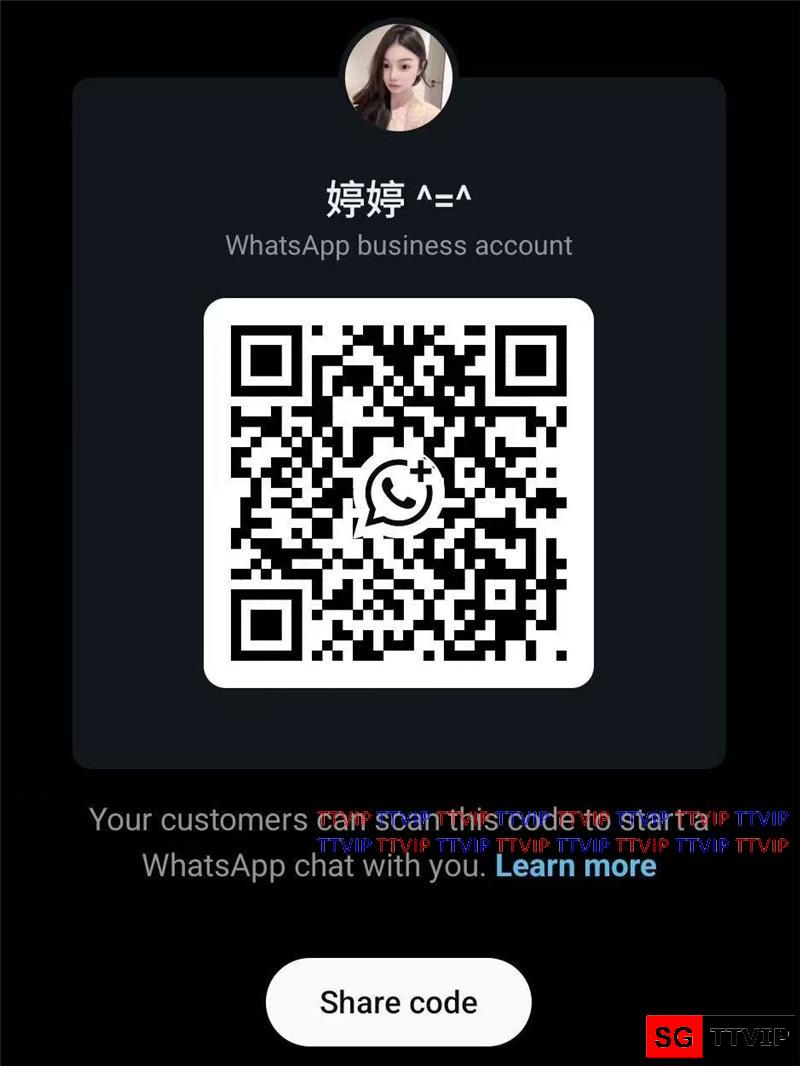This screenshot has width=800, height=1066.
Task: Open the Learn more link
Action: click(x=575, y=865)
